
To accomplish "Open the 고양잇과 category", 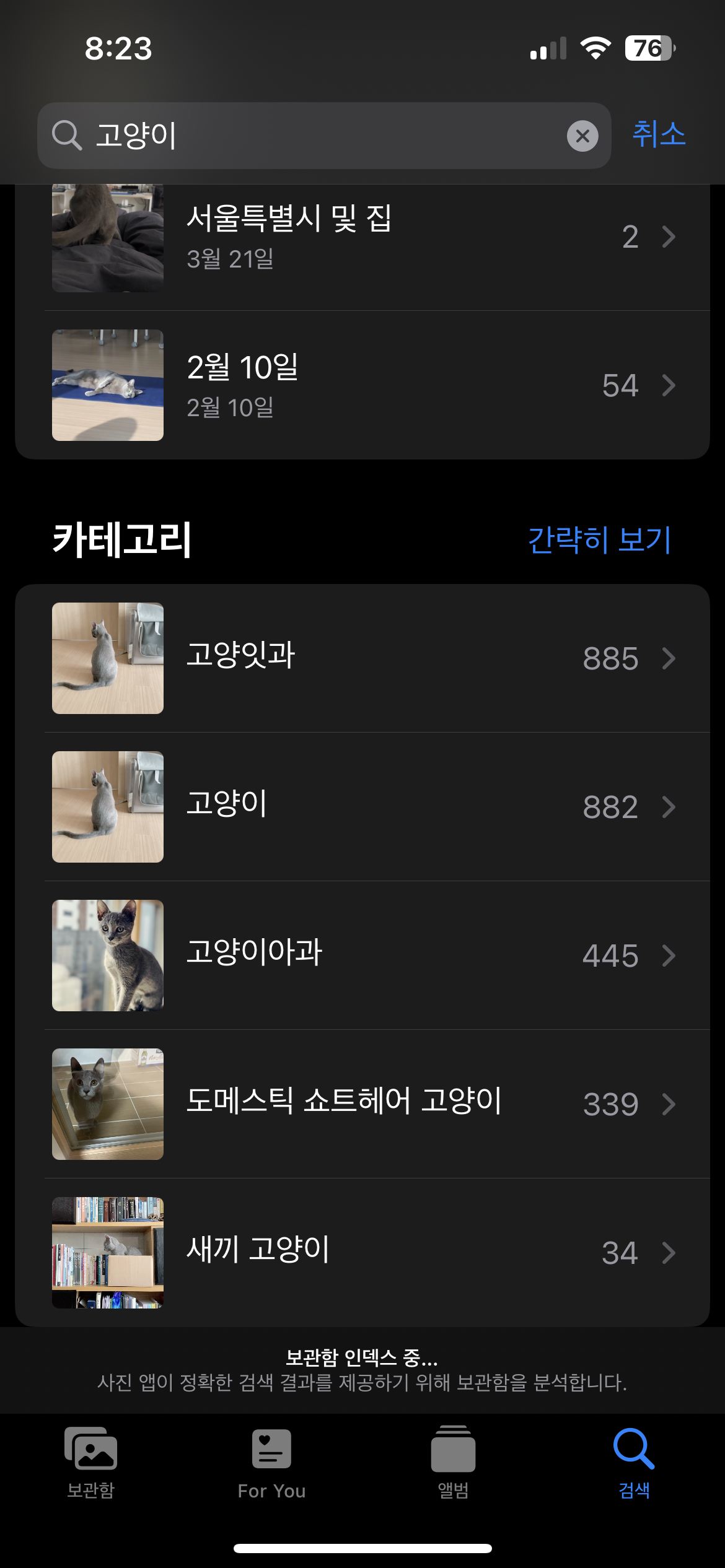I will [x=362, y=658].
